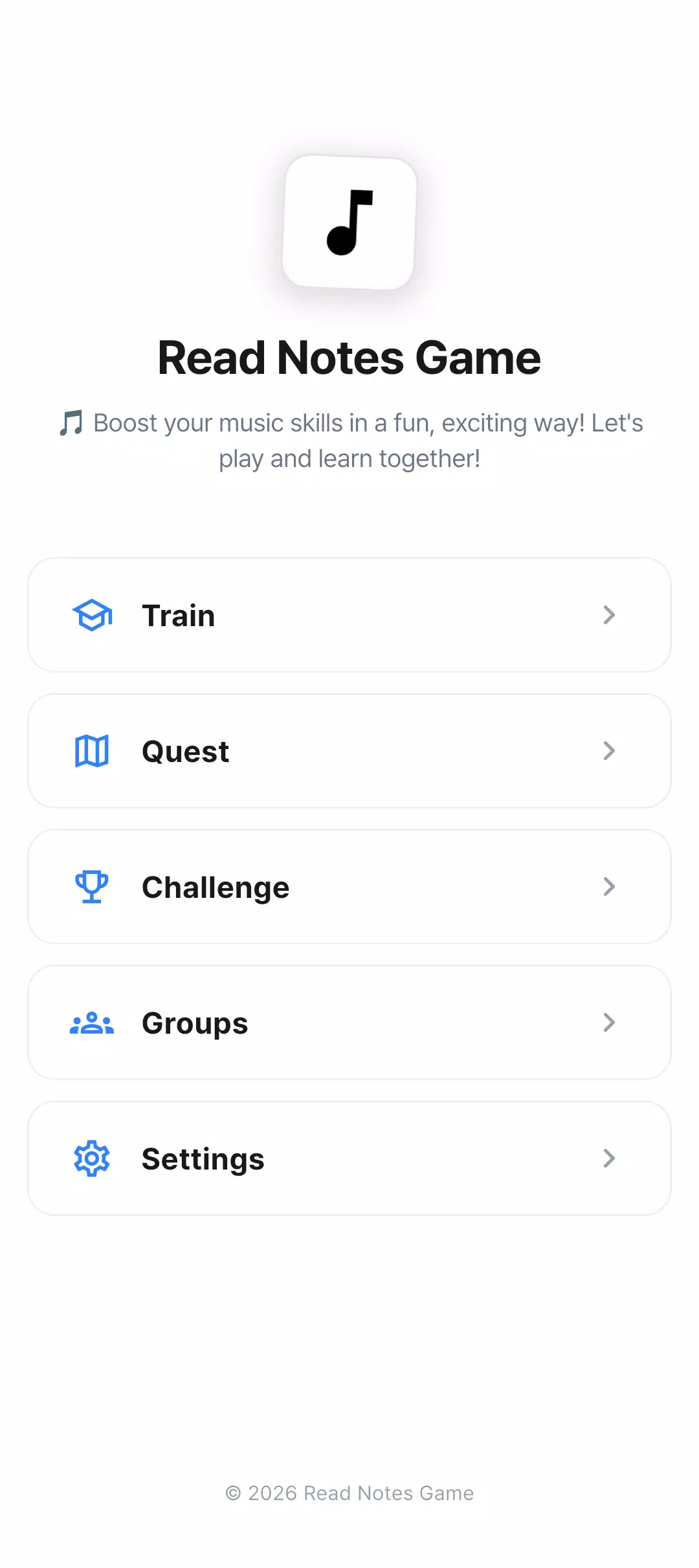Open the Settings row arrow
The image size is (699, 1568).
[608, 1158]
